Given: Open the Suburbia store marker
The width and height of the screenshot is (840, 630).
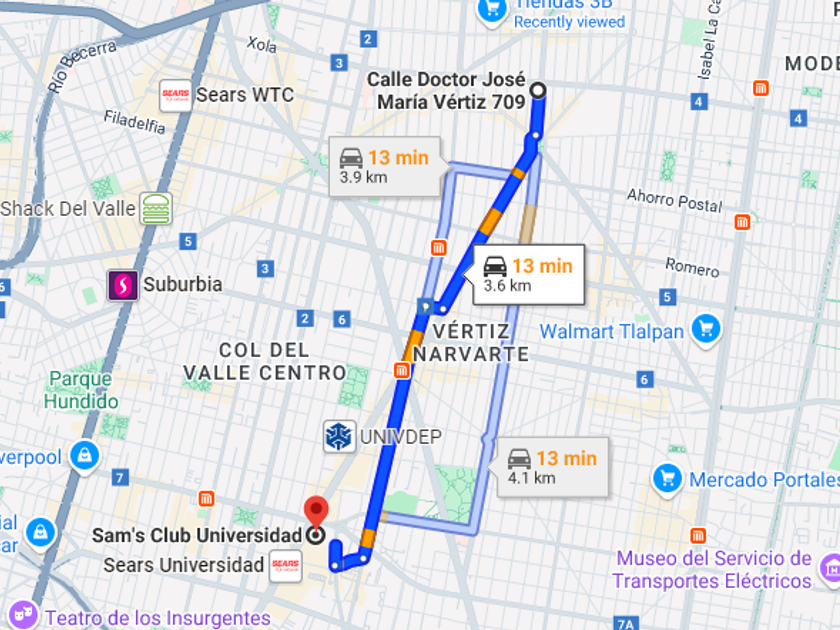Looking at the screenshot, I should click(x=124, y=285).
